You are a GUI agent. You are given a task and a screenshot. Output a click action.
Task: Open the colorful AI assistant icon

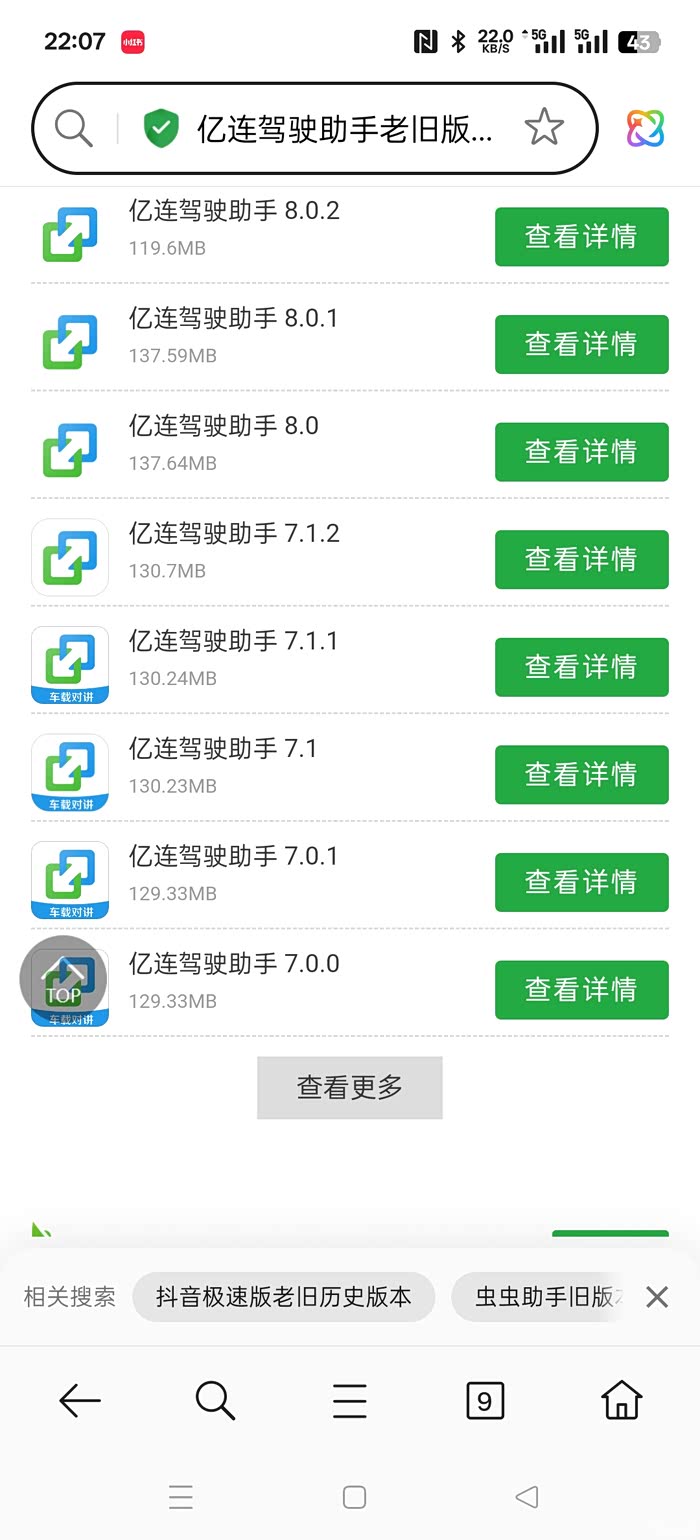[646, 128]
